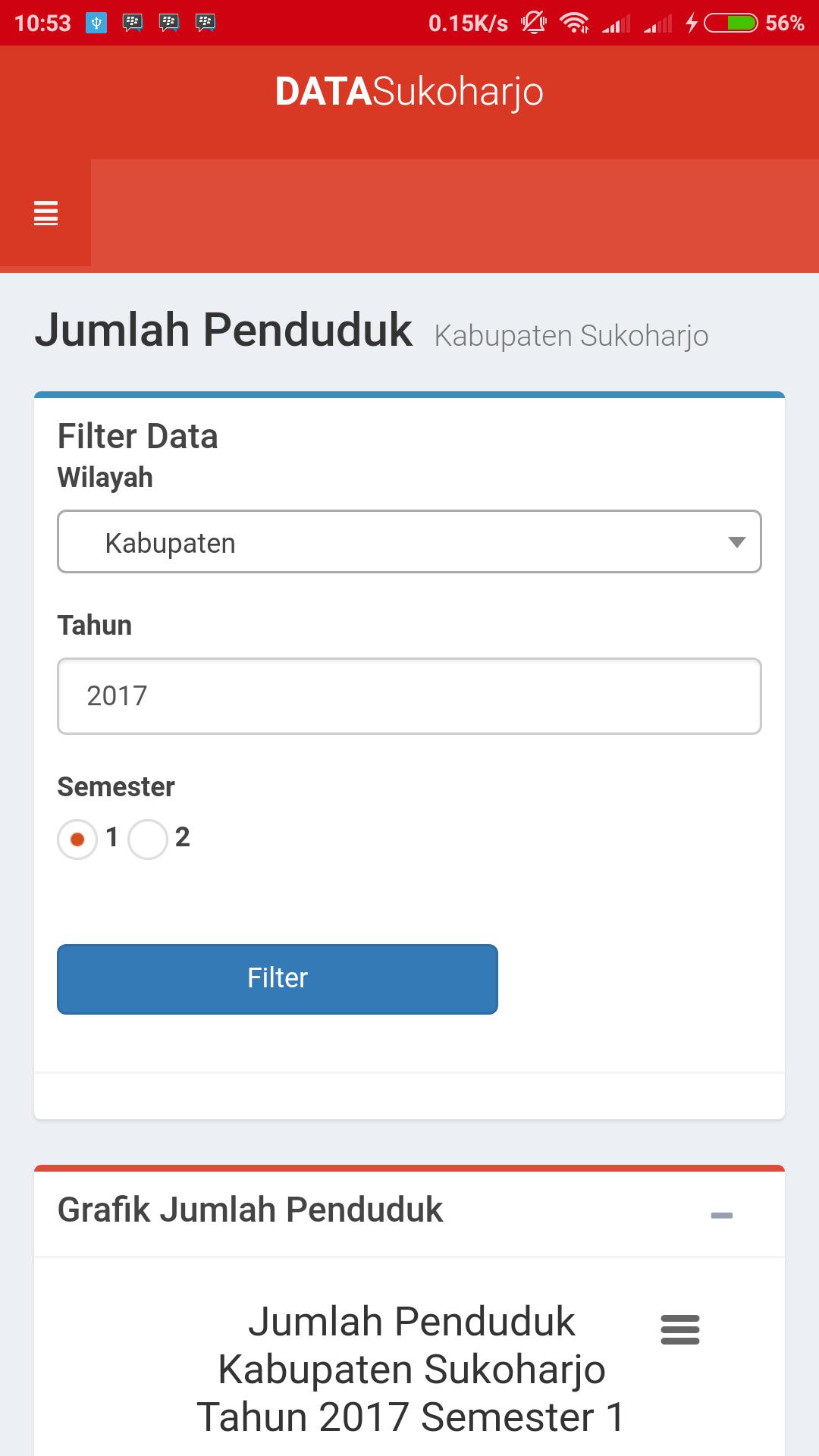Viewport: 819px width, 1456px height.
Task: Click the Kabupaten Sukoharjo subtitle text
Action: coord(571,335)
